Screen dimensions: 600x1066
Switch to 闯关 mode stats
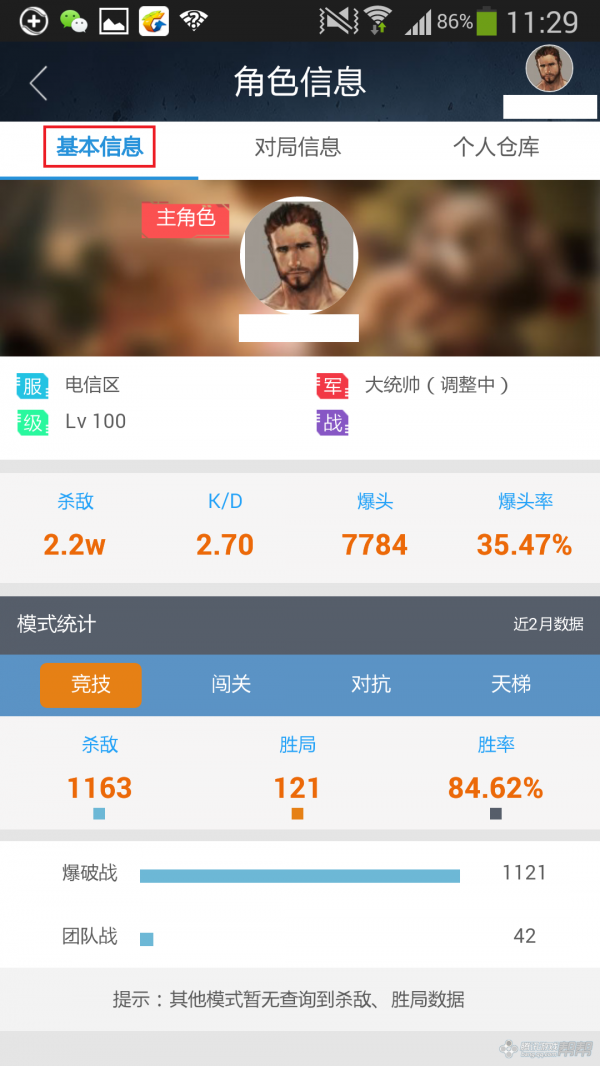(231, 685)
